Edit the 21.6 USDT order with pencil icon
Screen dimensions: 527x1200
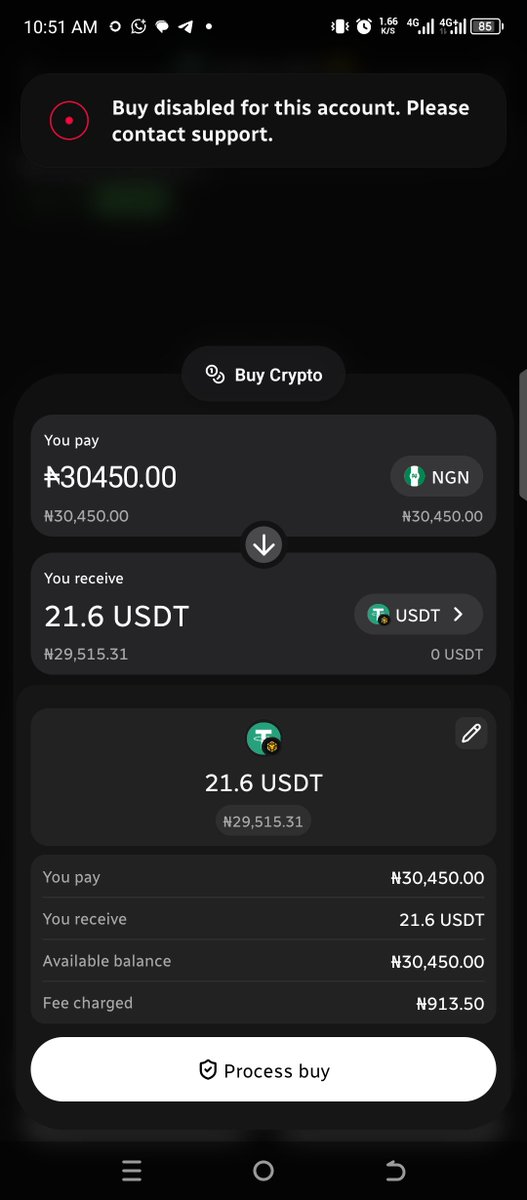click(471, 734)
